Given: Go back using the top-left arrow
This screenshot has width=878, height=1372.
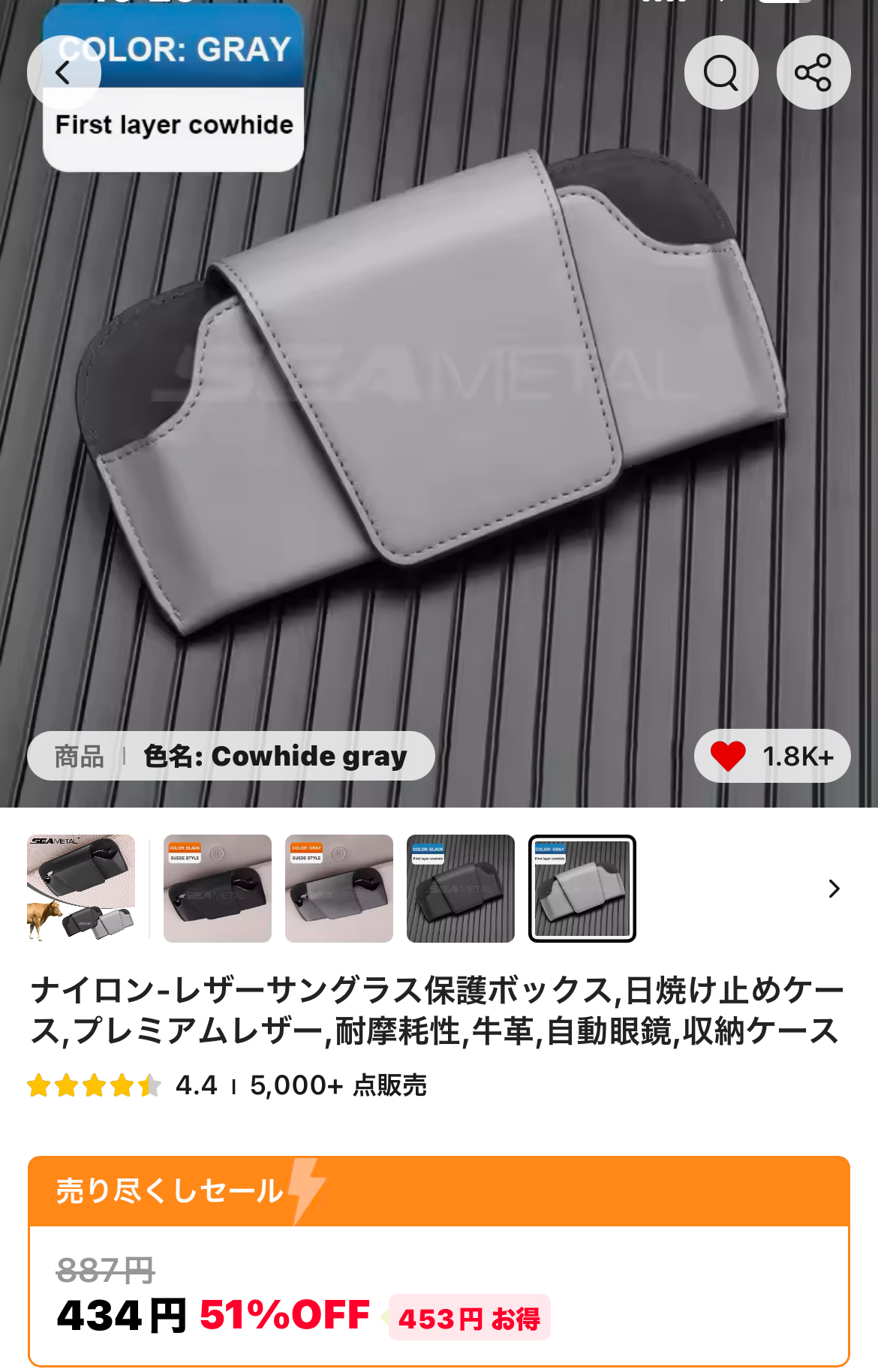Looking at the screenshot, I should click(64, 73).
